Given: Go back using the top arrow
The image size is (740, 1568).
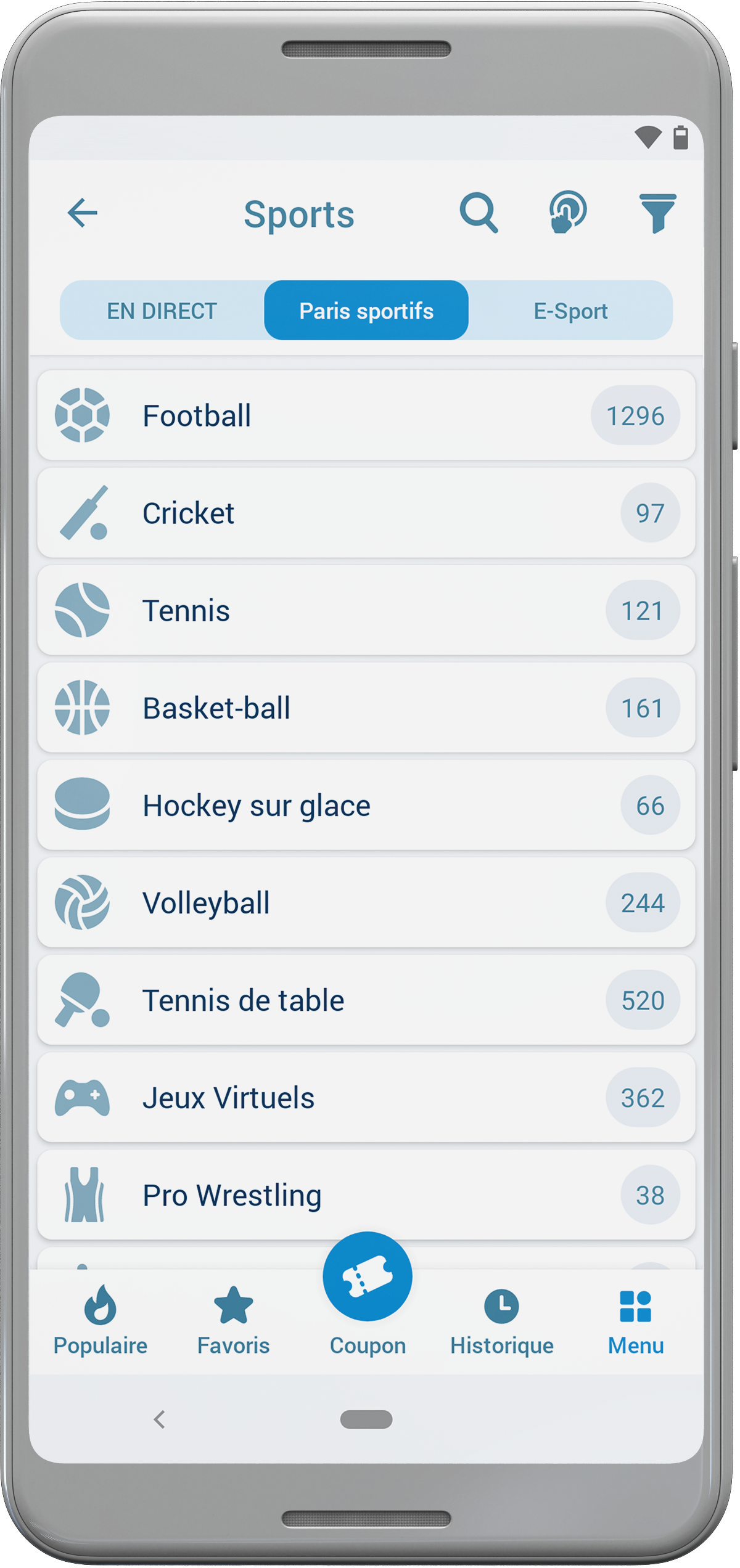Looking at the screenshot, I should coord(82,213).
